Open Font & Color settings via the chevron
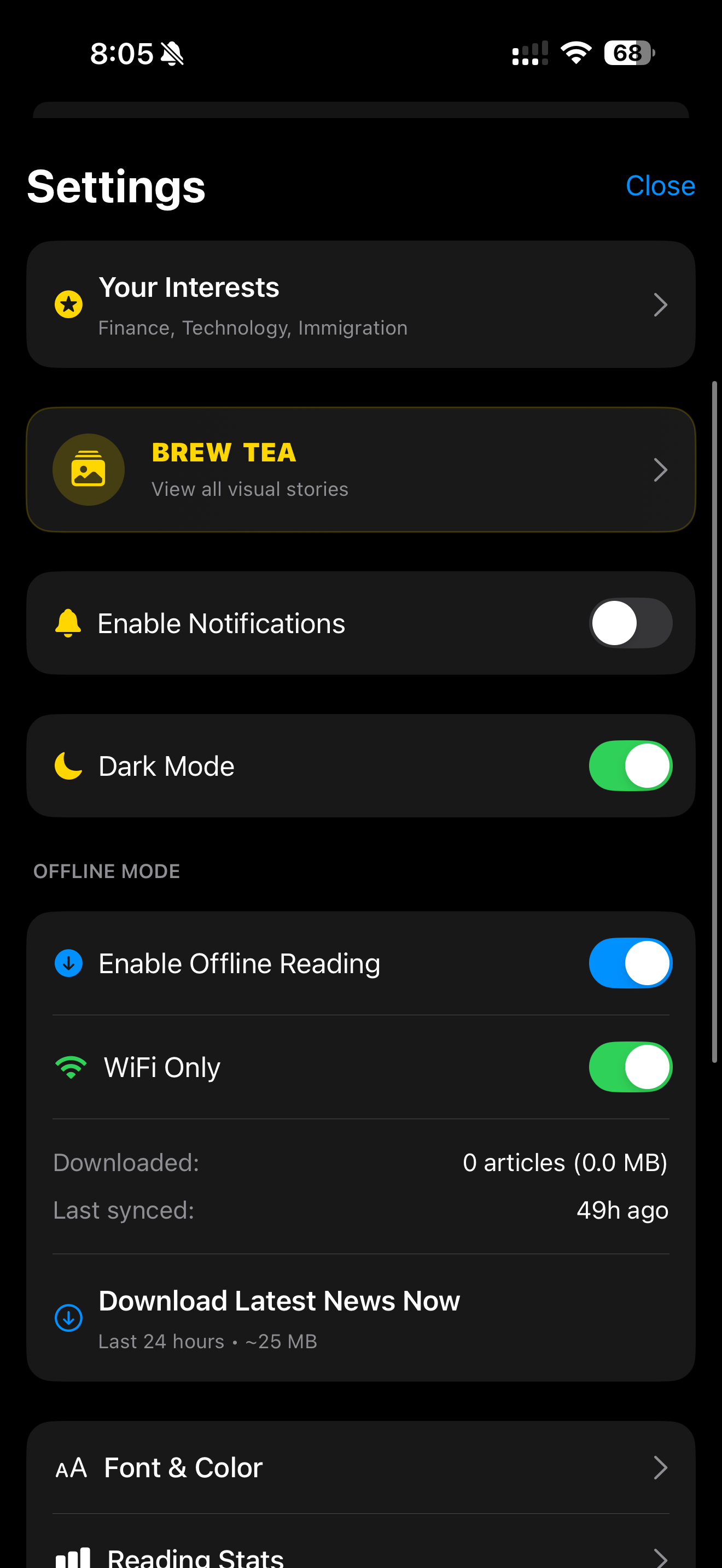This screenshot has width=722, height=1568. (661, 1467)
